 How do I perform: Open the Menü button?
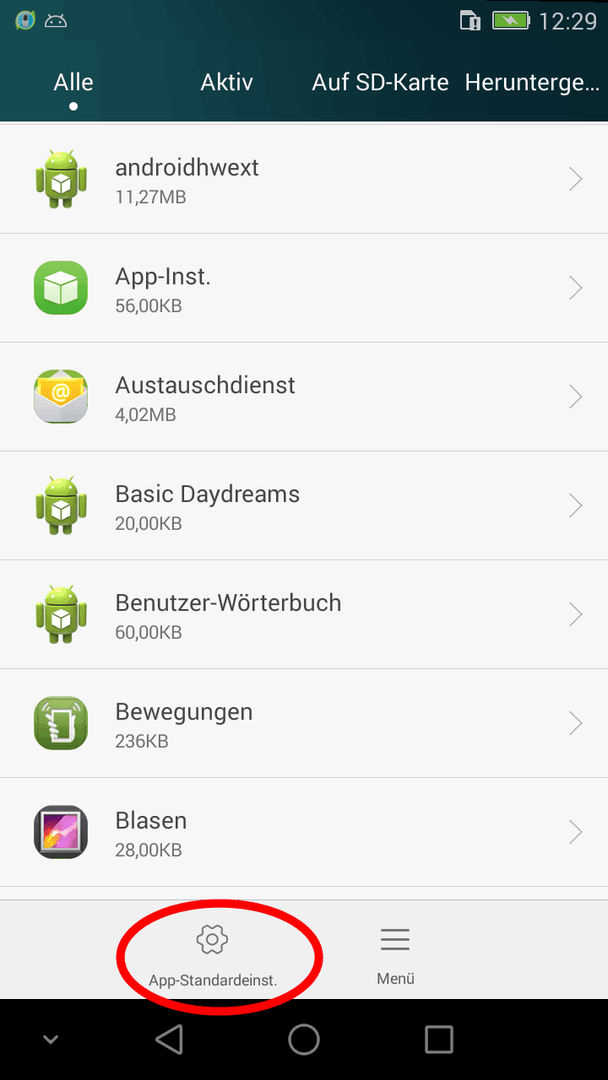coord(395,955)
